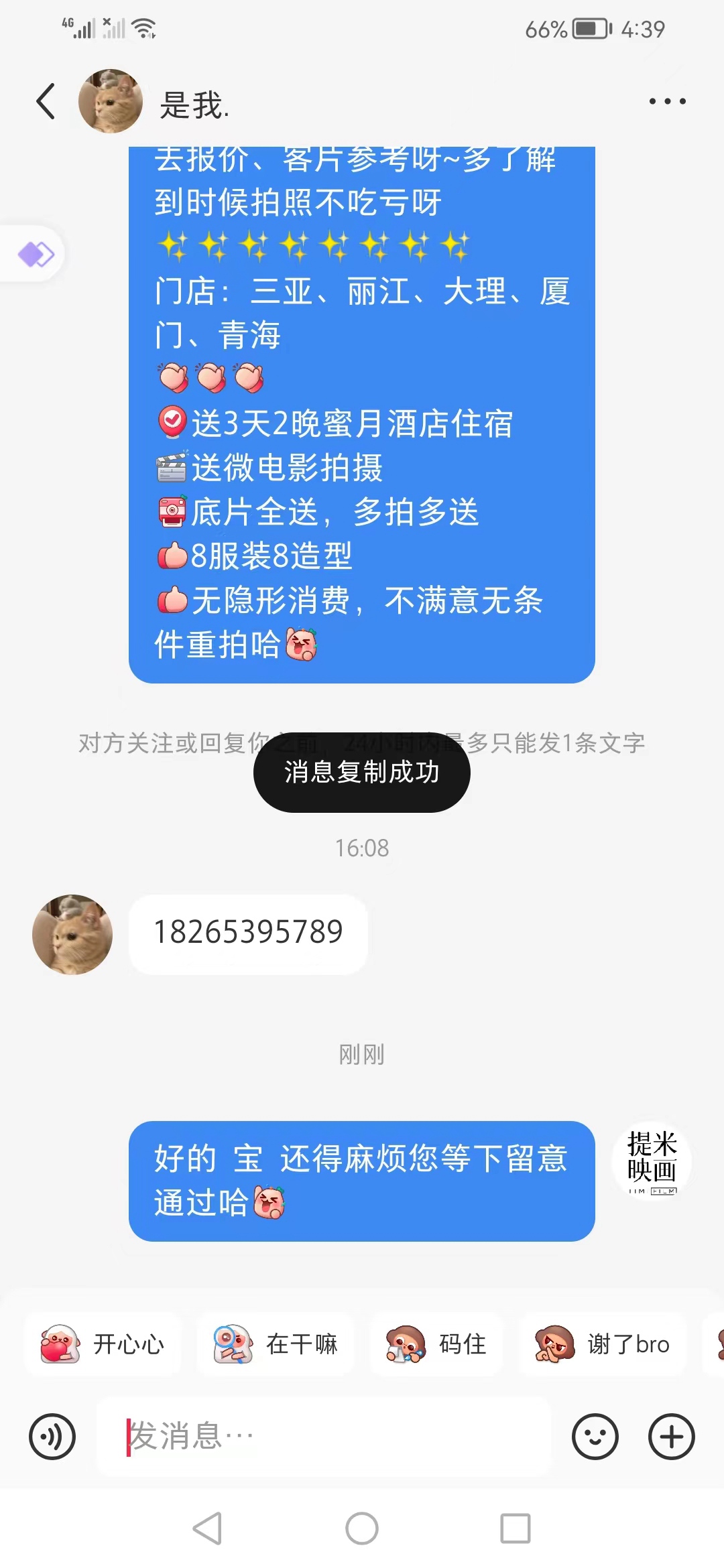
Task: Send the 谢了bro quick sticker
Action: (603, 1344)
